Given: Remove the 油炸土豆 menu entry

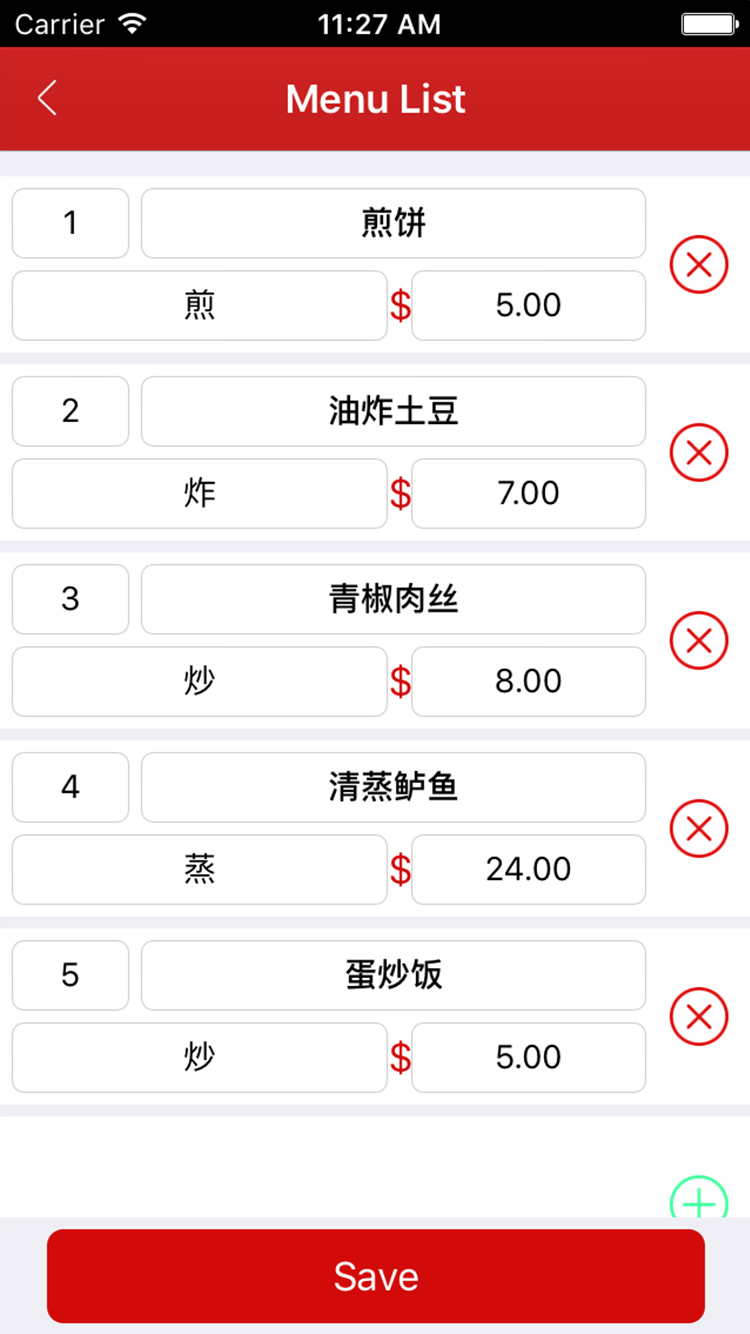Looking at the screenshot, I should point(698,453).
